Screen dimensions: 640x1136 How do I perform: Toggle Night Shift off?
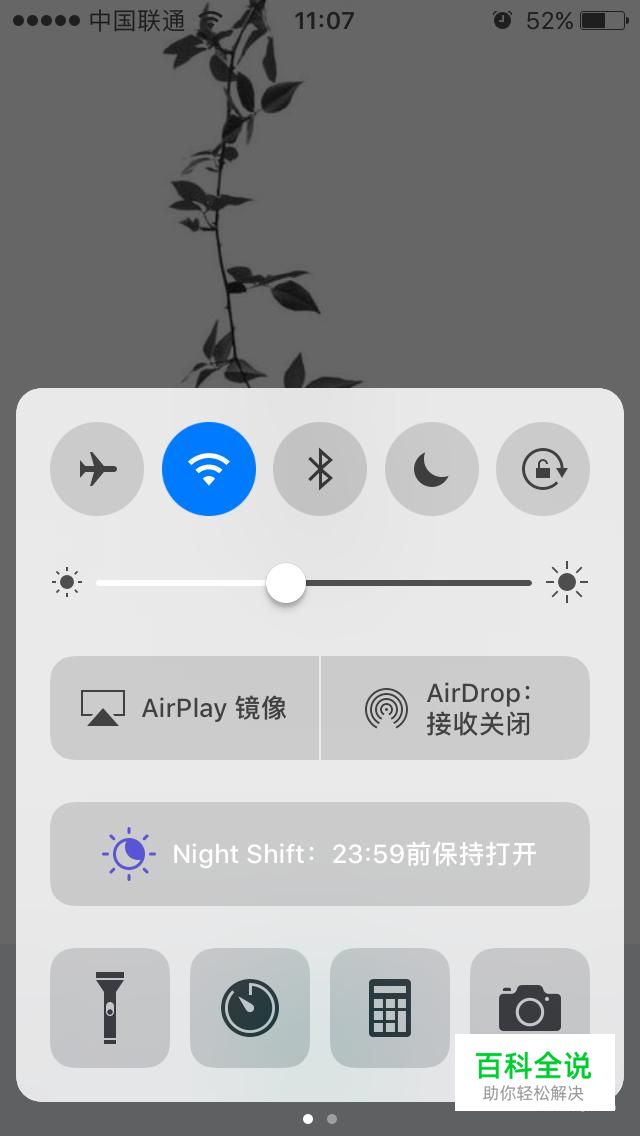click(320, 854)
